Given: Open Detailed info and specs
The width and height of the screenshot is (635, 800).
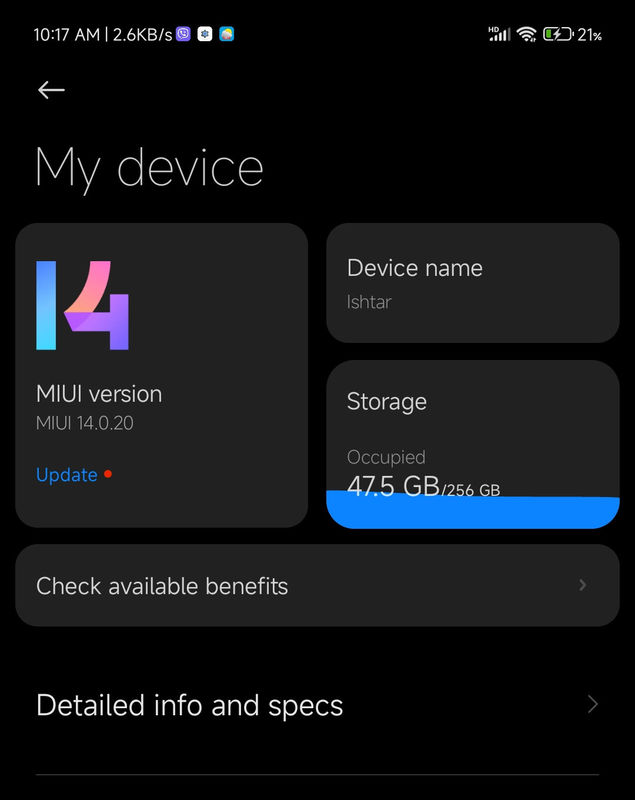Looking at the screenshot, I should tap(317, 705).
